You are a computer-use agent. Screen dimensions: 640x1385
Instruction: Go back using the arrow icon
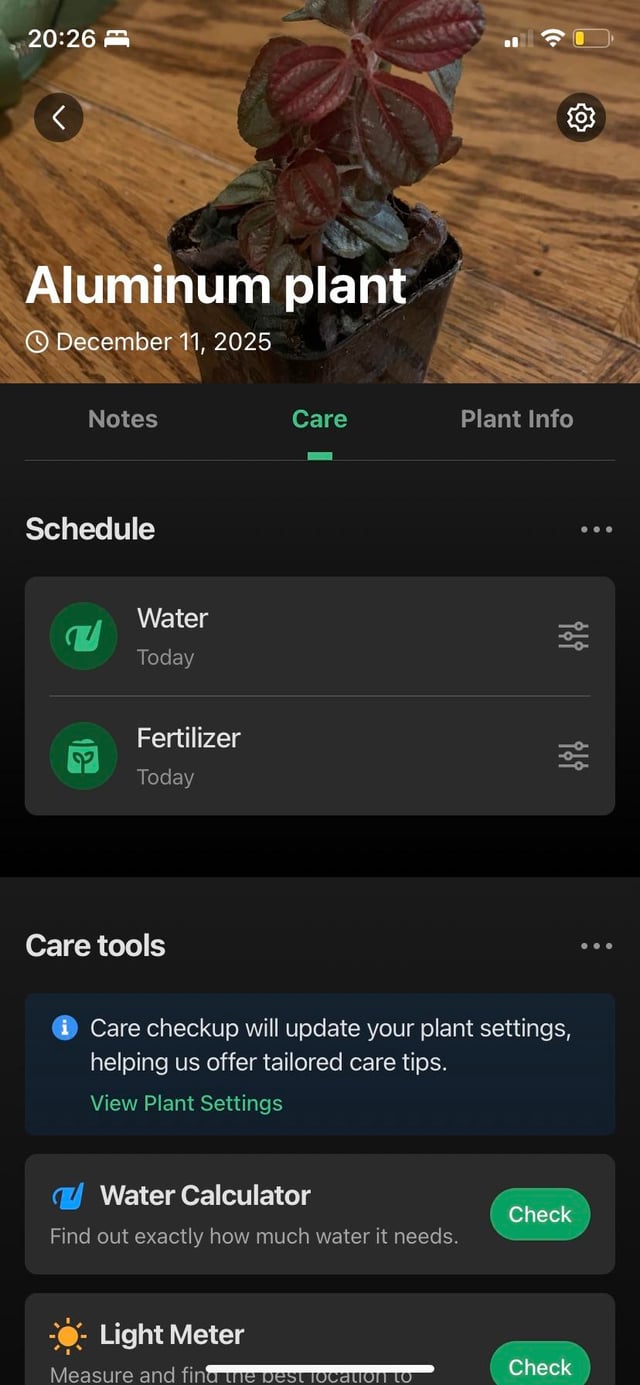(59, 118)
